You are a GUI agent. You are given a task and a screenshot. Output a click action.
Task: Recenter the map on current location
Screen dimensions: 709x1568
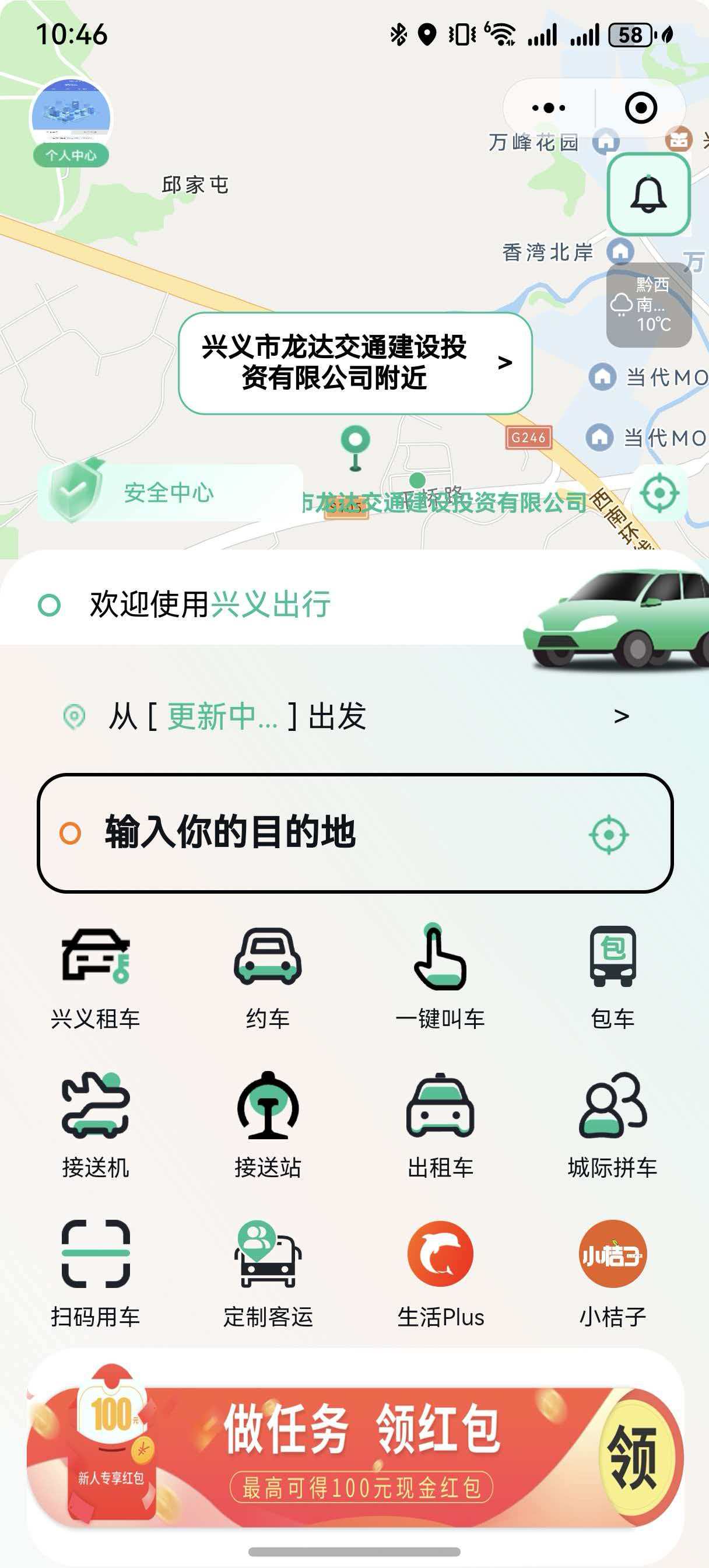(x=660, y=493)
